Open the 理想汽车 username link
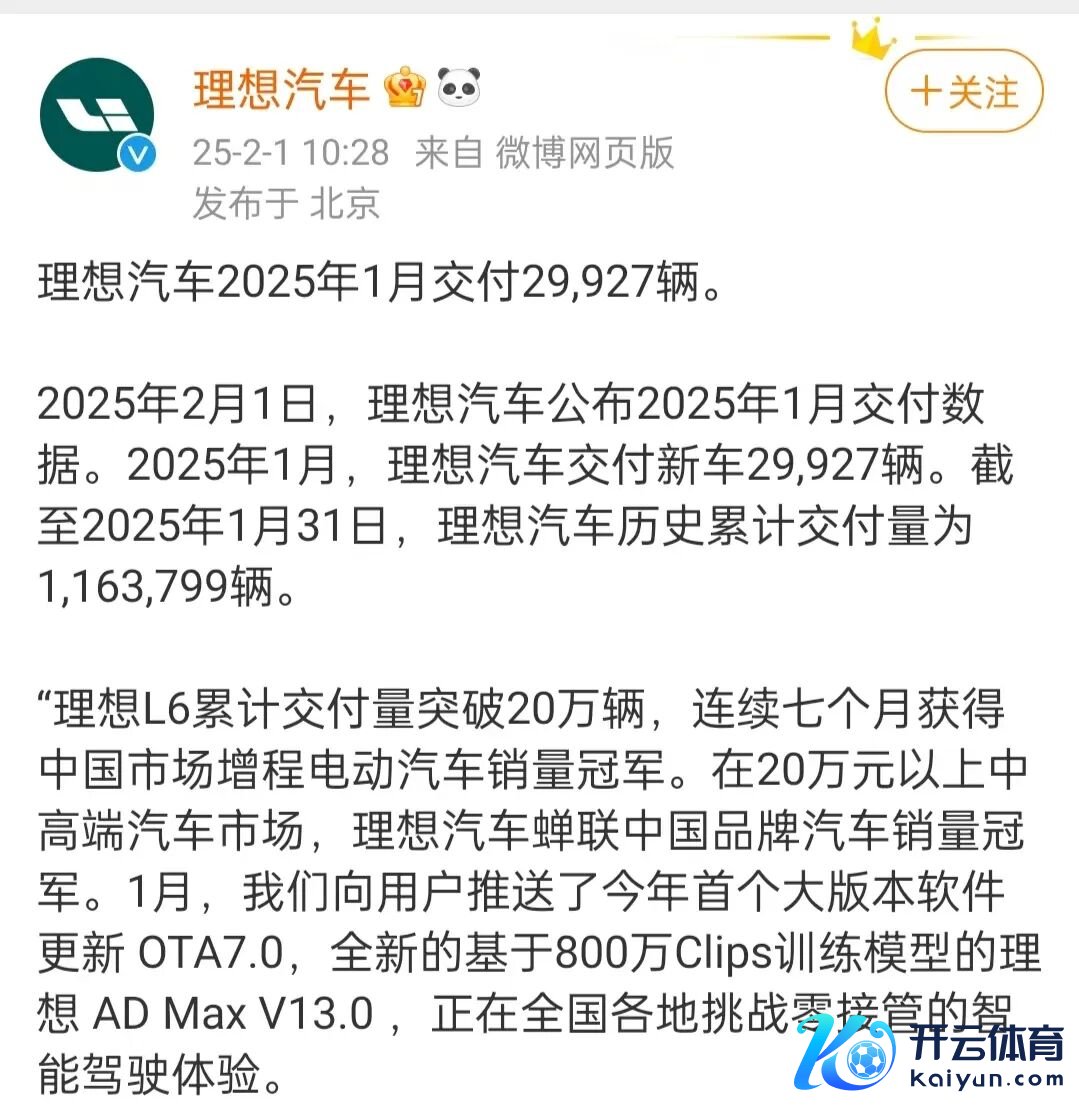Screen dimensions: 1079x1112 [282, 90]
